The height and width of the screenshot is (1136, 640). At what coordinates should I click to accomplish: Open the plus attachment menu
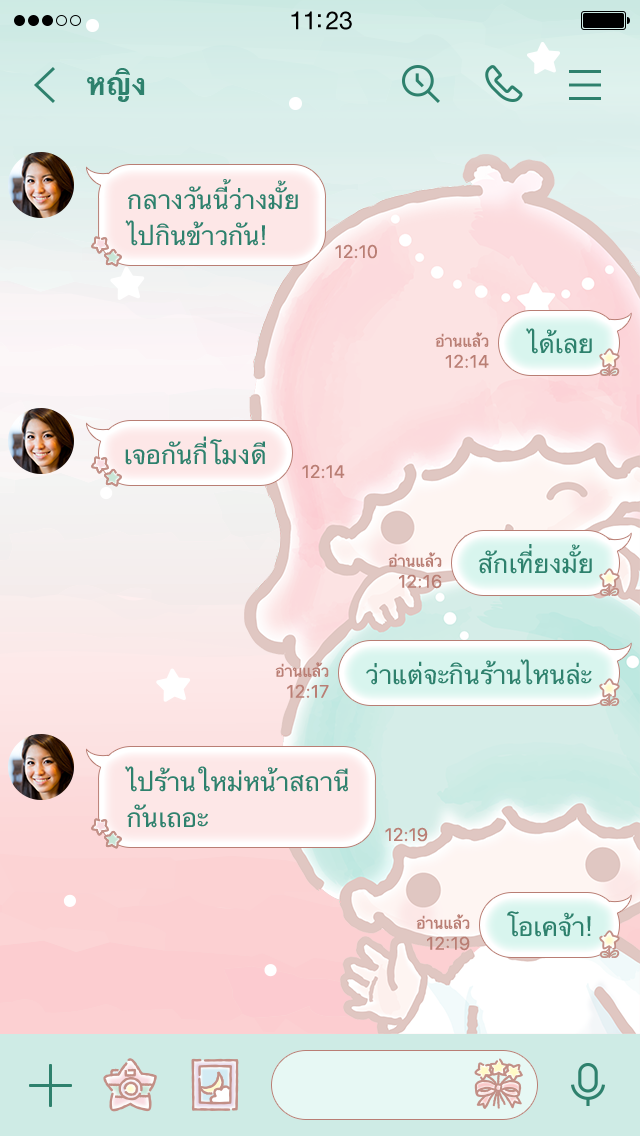[50, 1085]
